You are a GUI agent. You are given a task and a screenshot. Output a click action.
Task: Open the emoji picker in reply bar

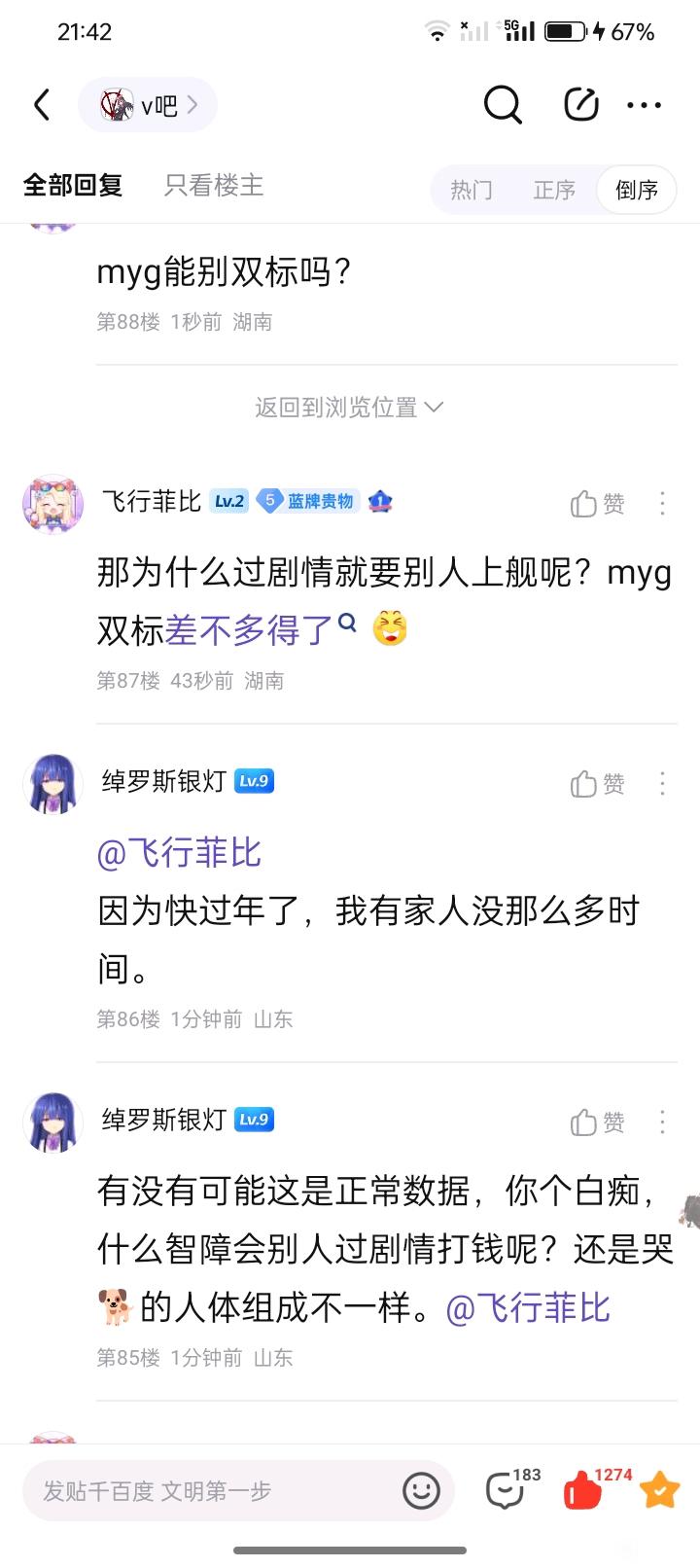(x=421, y=1491)
